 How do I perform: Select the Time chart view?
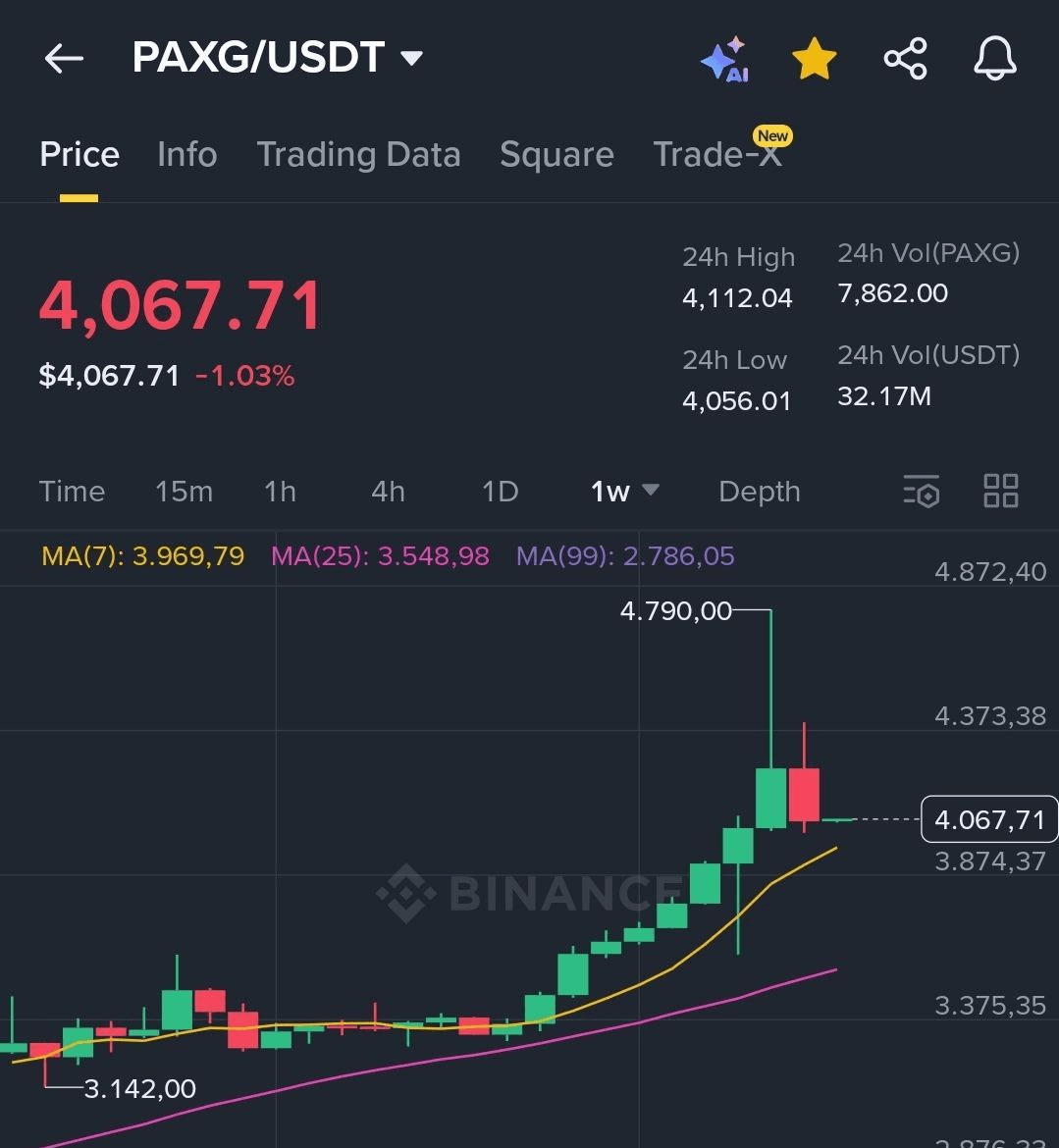(72, 491)
